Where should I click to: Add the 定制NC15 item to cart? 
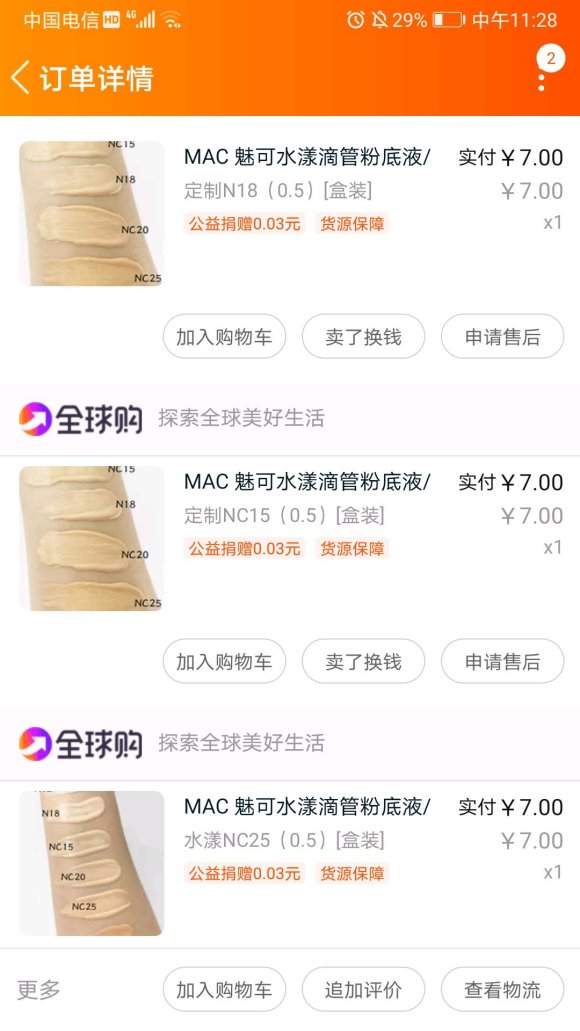pyautogui.click(x=224, y=661)
